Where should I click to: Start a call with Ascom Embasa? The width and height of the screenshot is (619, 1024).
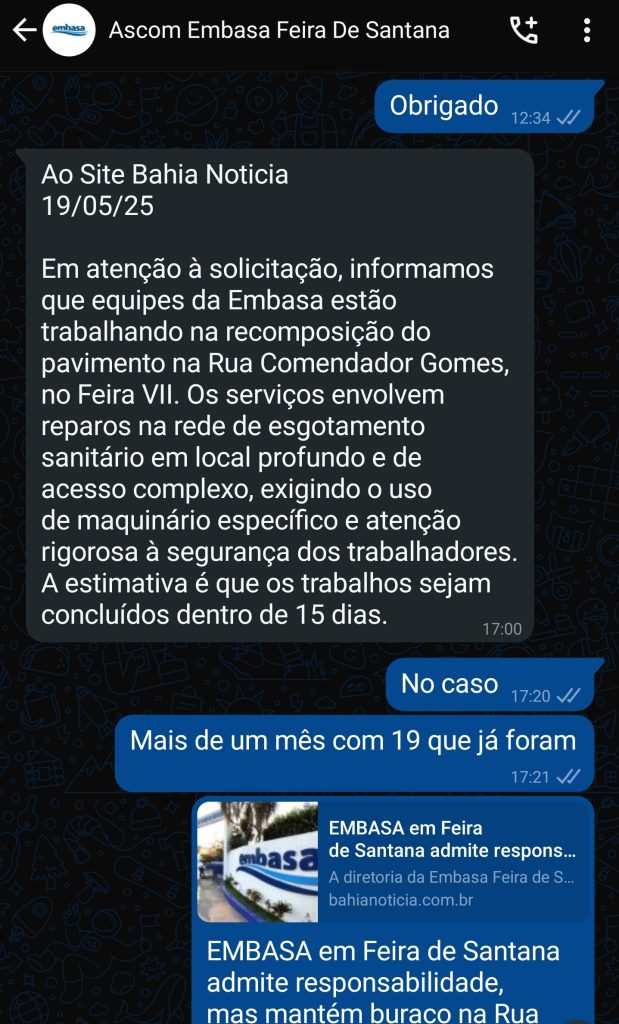pyautogui.click(x=523, y=30)
